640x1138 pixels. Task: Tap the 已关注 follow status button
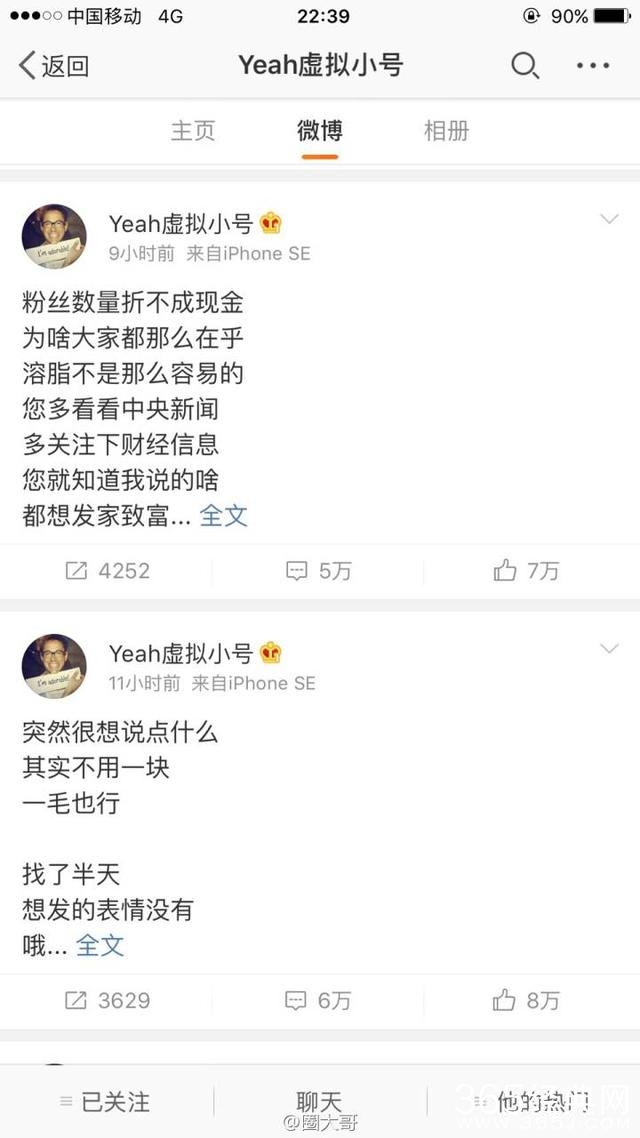pos(105,1102)
